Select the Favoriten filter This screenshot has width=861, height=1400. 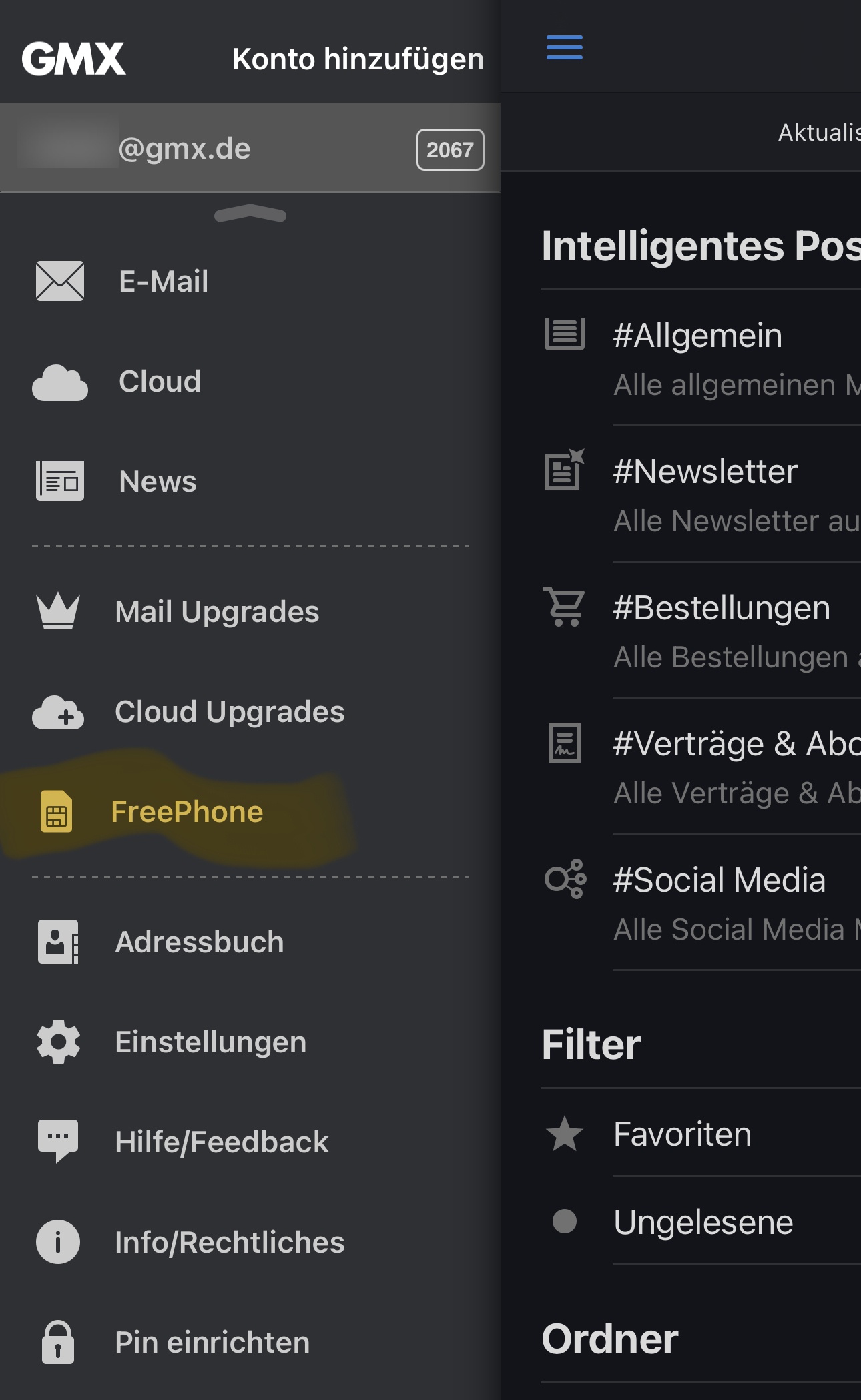pos(701,1133)
